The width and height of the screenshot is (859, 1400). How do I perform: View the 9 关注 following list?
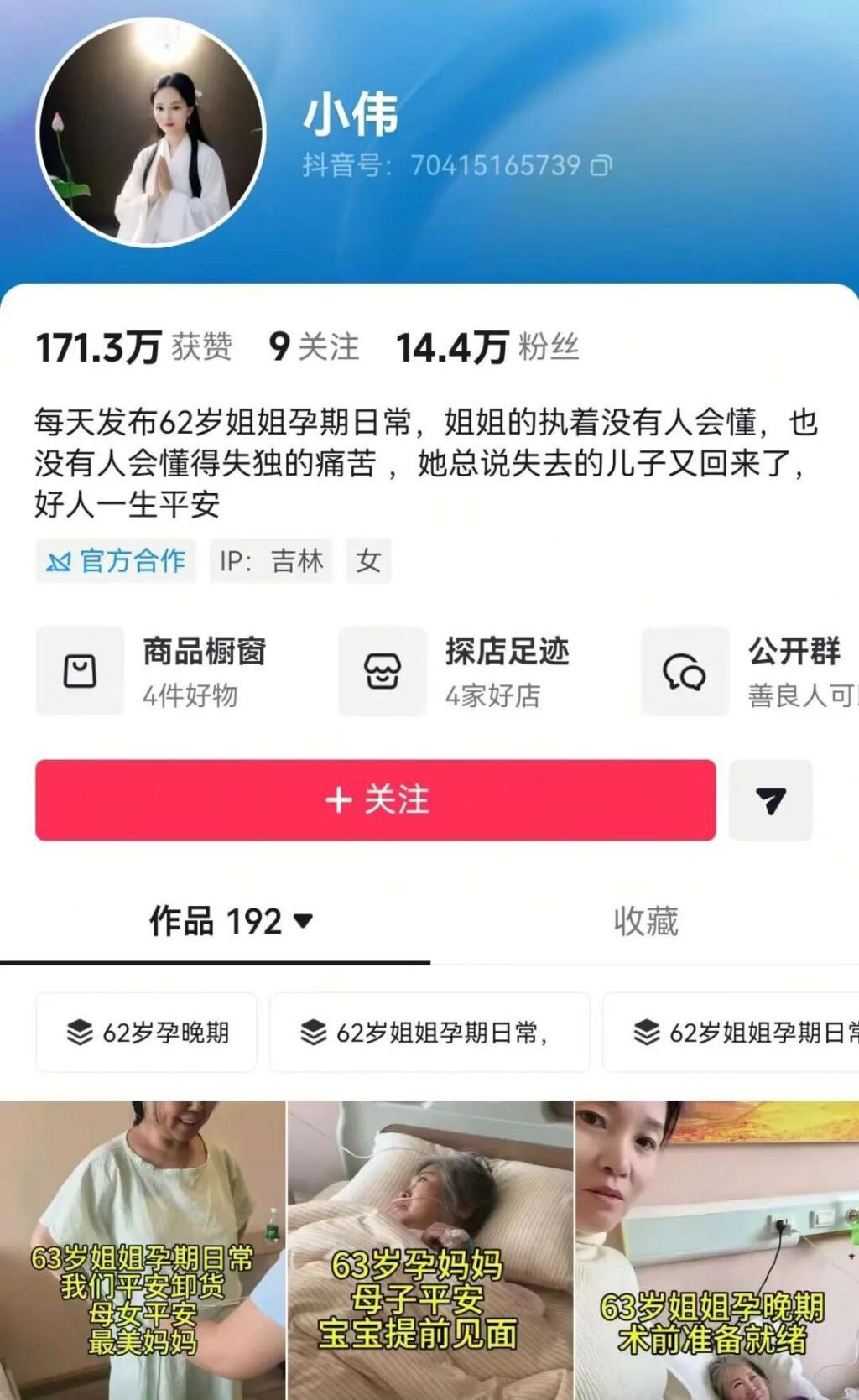tap(313, 347)
